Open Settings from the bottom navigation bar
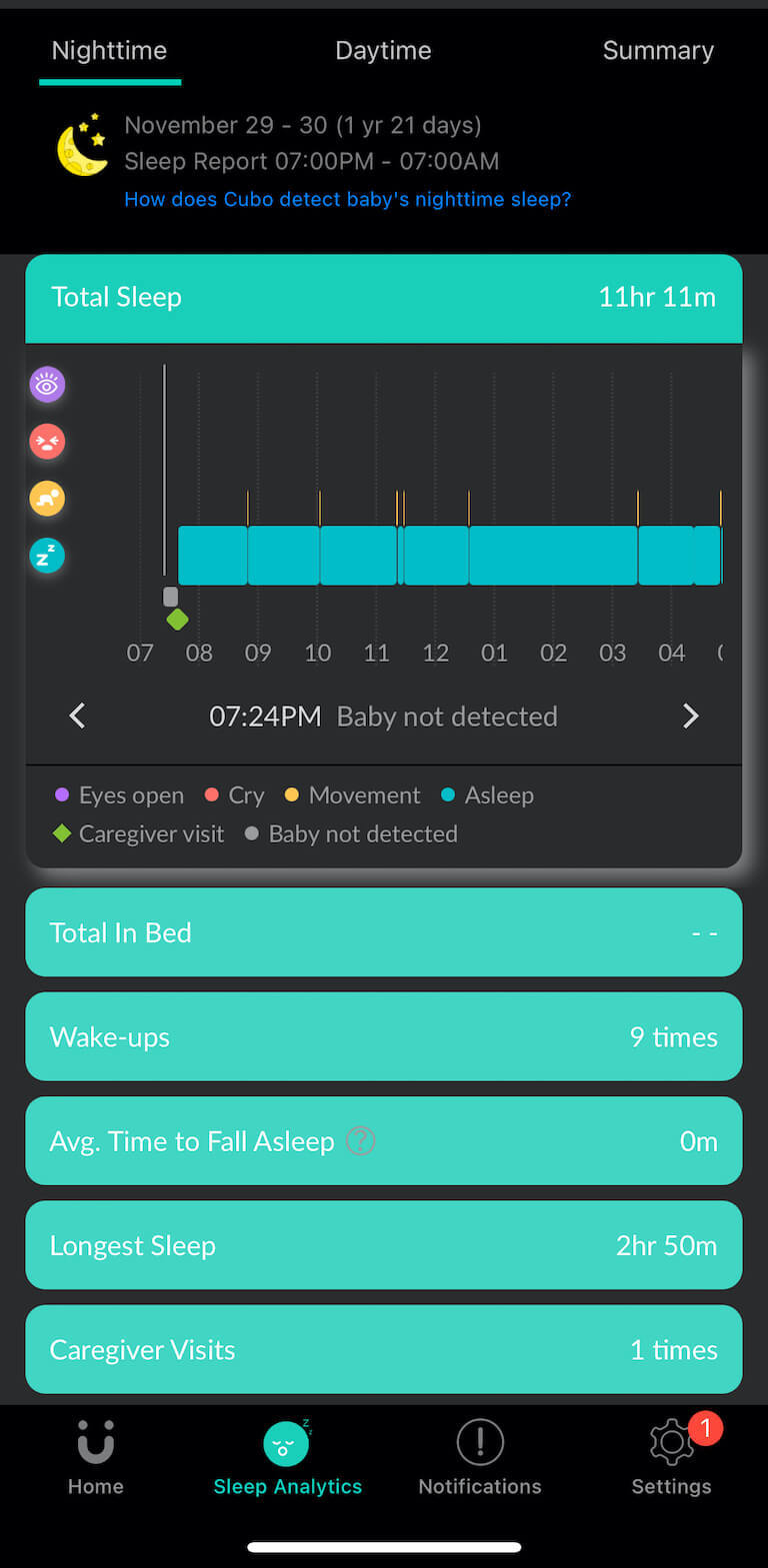 671,1458
